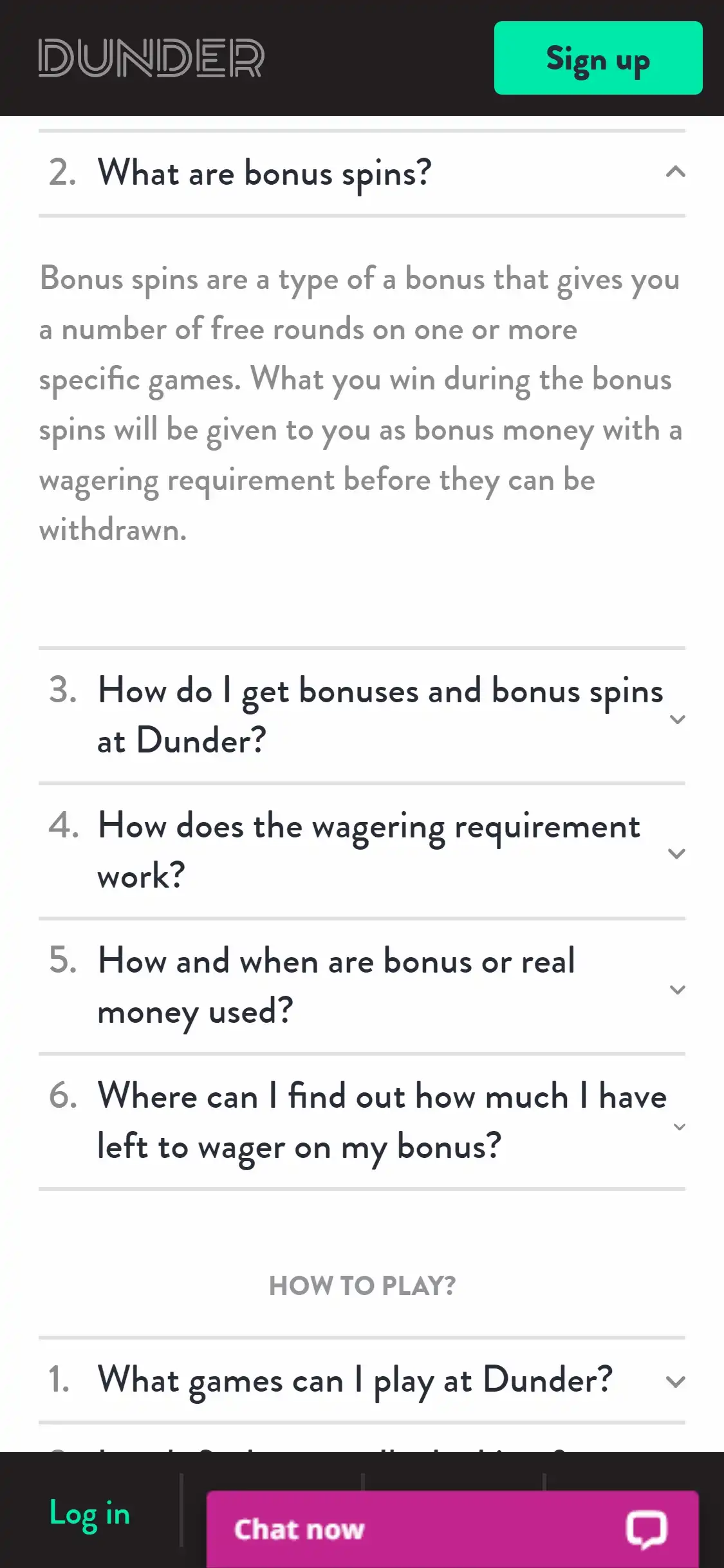Tap the Sign up button
The width and height of the screenshot is (724, 1568).
tap(598, 58)
